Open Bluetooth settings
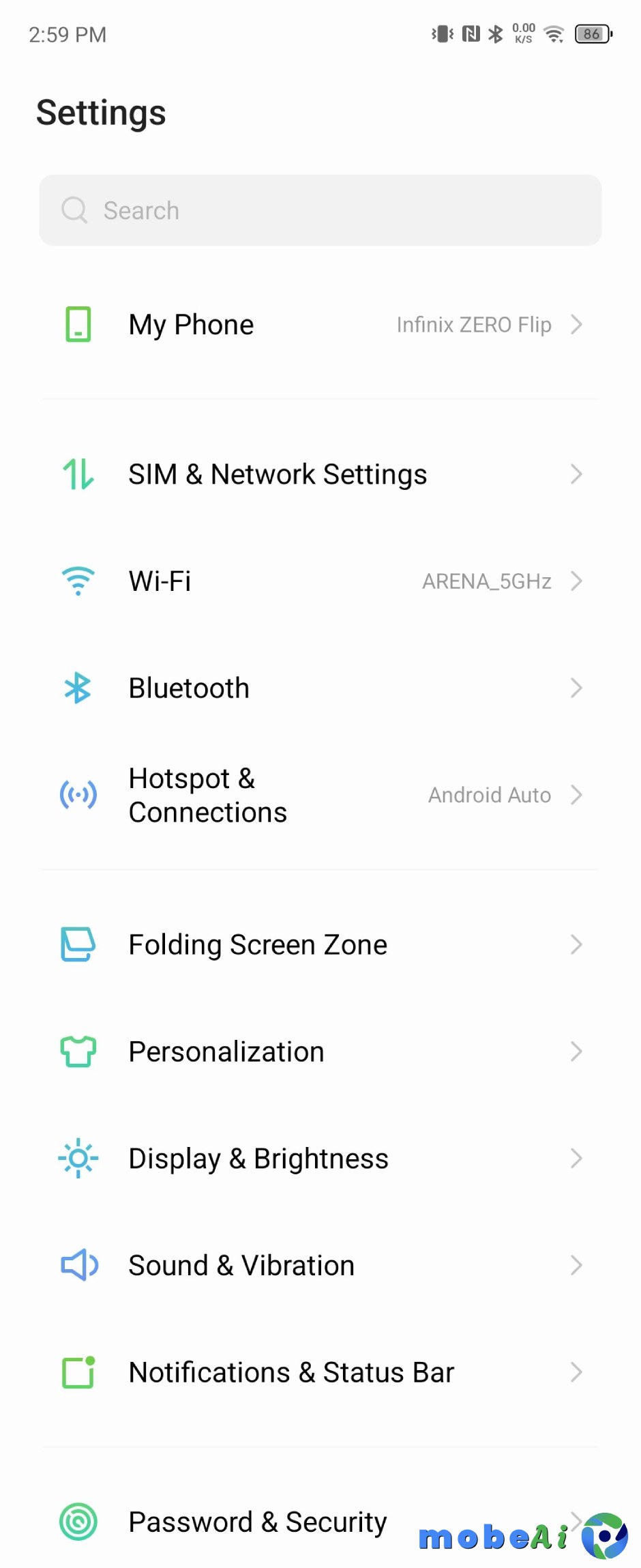This screenshot has height=1568, width=641. point(320,688)
